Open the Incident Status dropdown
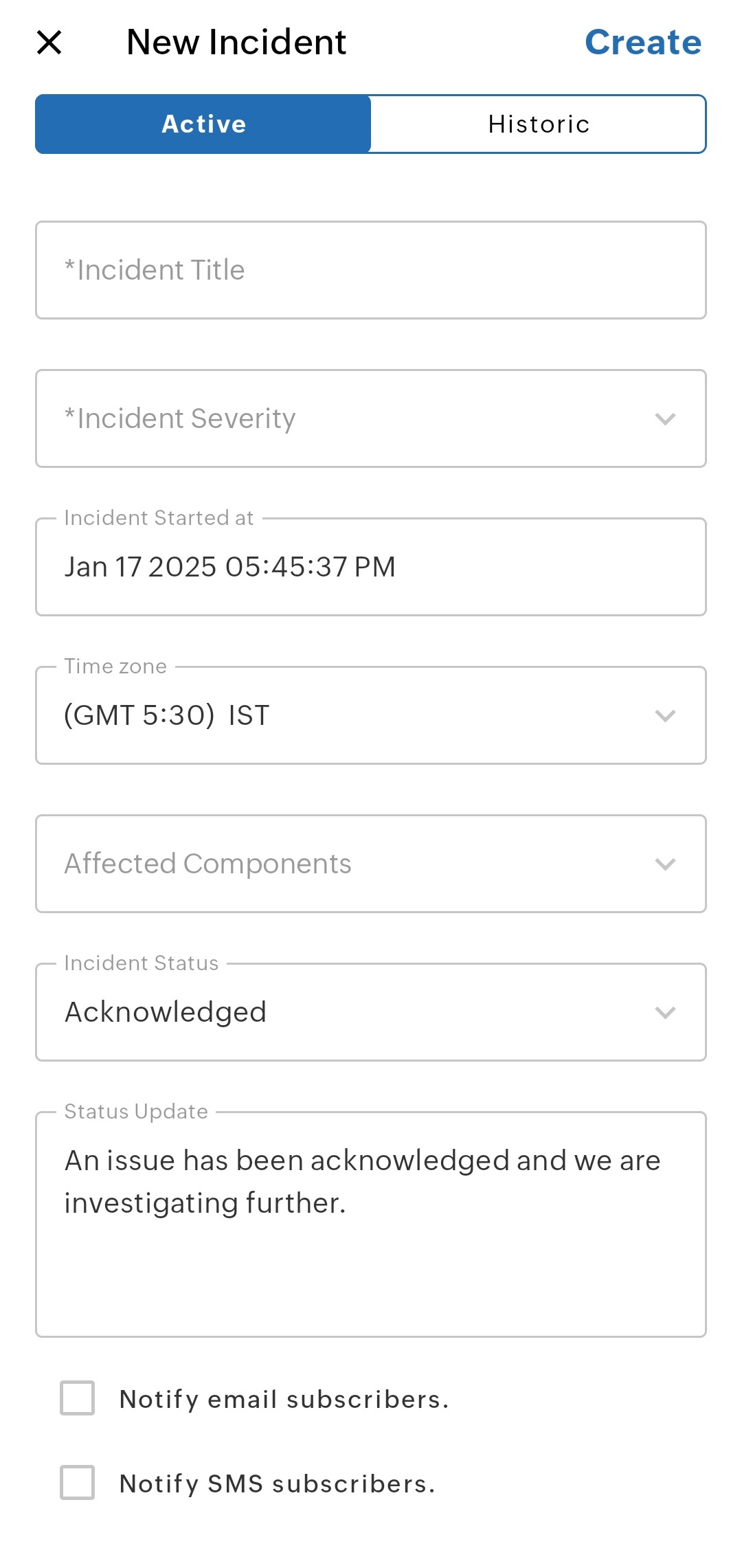The image size is (742, 1568). (x=371, y=1012)
